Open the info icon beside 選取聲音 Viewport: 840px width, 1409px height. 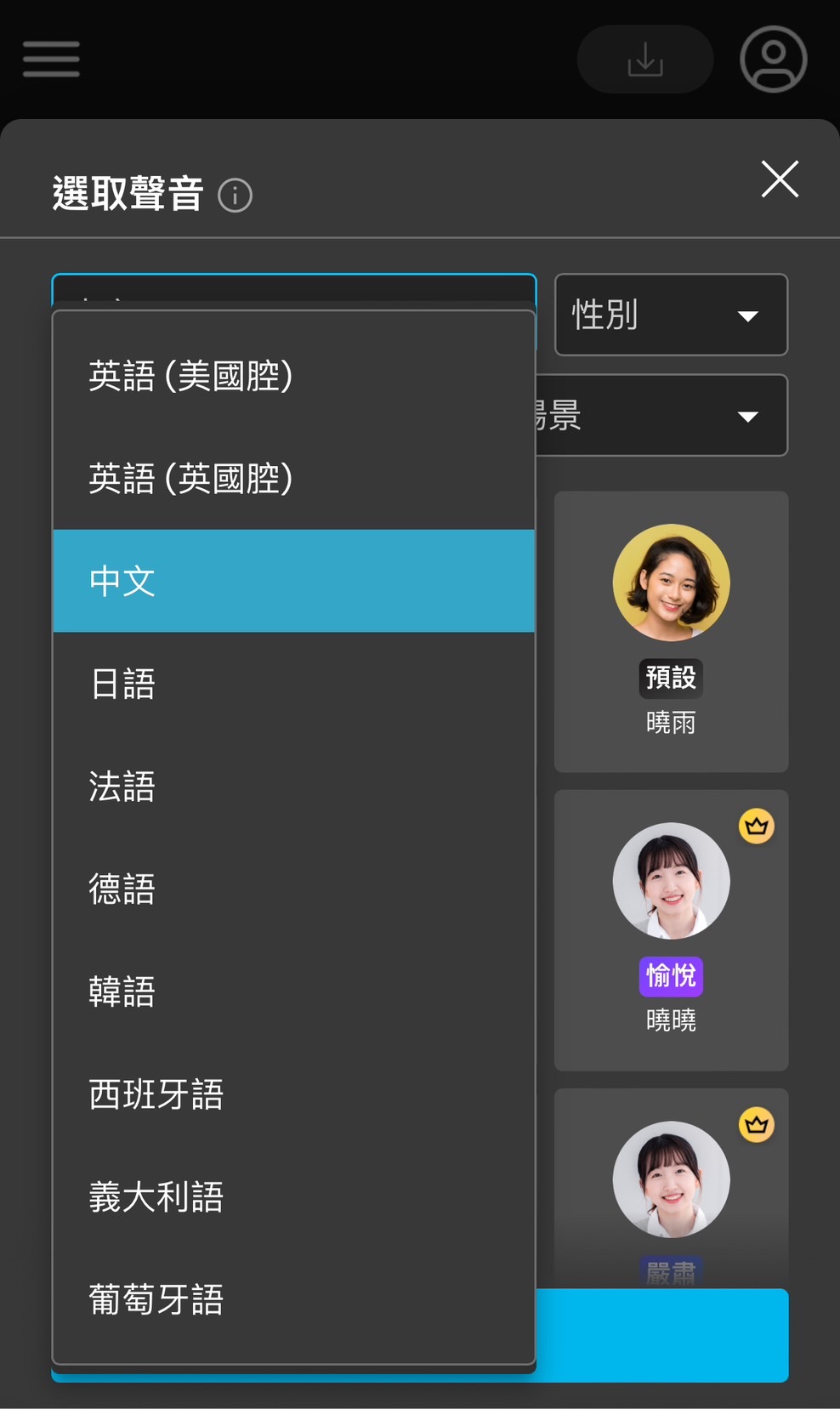pyautogui.click(x=236, y=196)
